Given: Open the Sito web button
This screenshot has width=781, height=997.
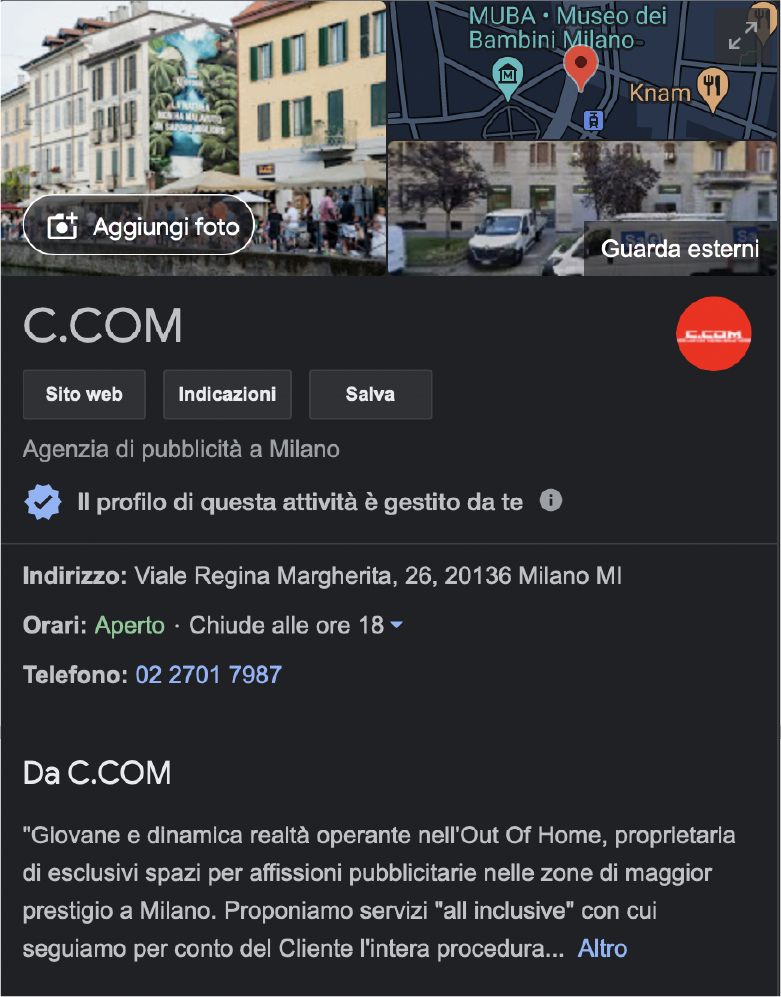Looking at the screenshot, I should pos(84,394).
